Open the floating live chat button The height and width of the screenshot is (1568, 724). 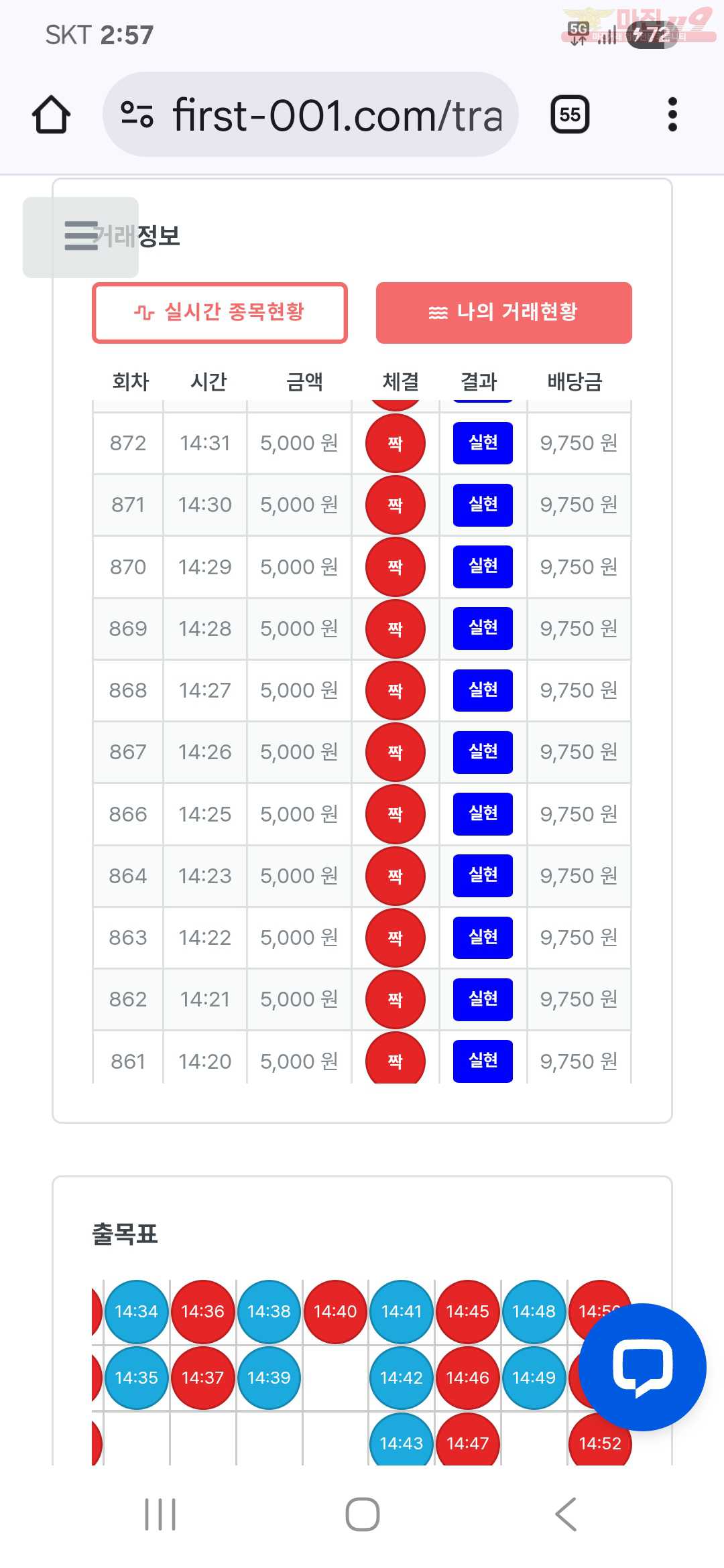[642, 1367]
